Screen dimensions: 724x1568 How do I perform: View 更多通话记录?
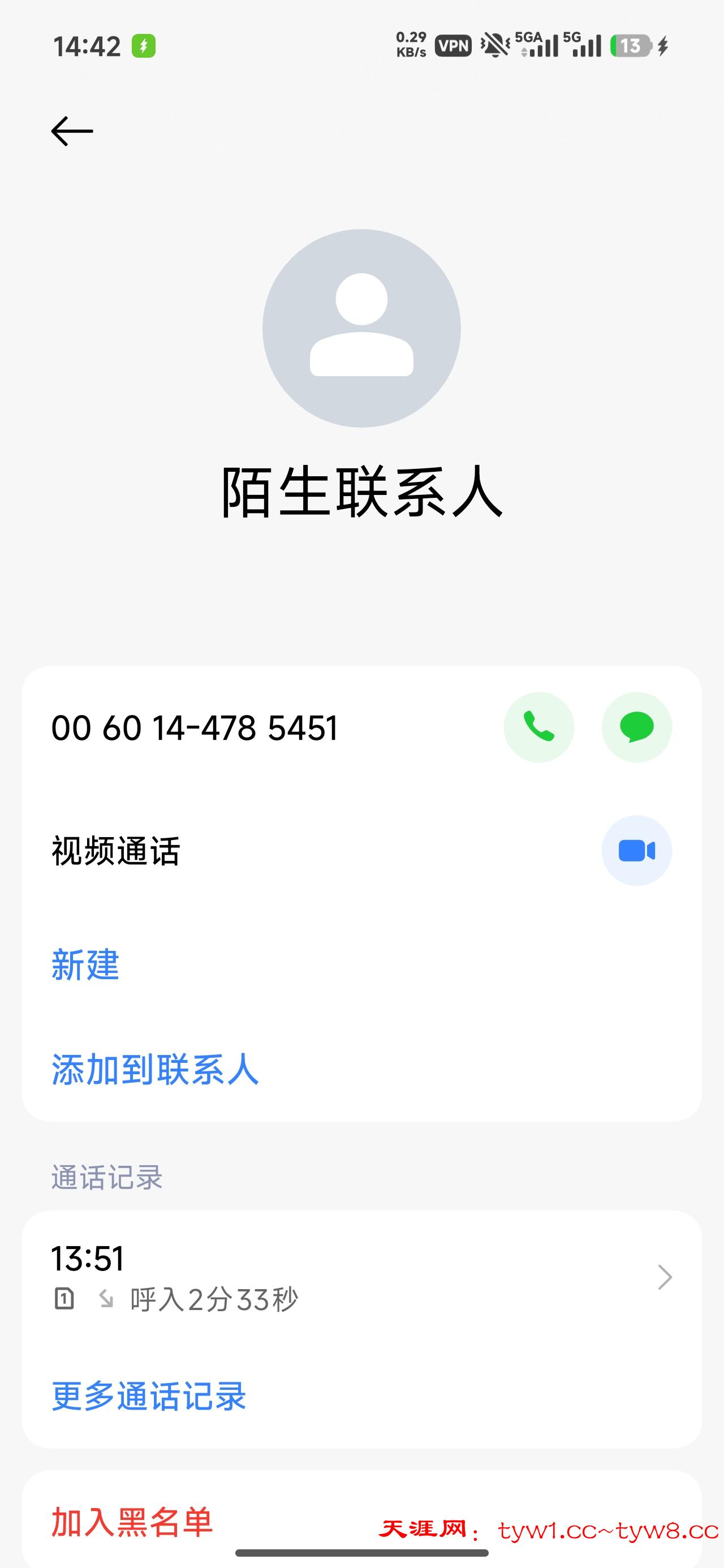pos(149,1395)
